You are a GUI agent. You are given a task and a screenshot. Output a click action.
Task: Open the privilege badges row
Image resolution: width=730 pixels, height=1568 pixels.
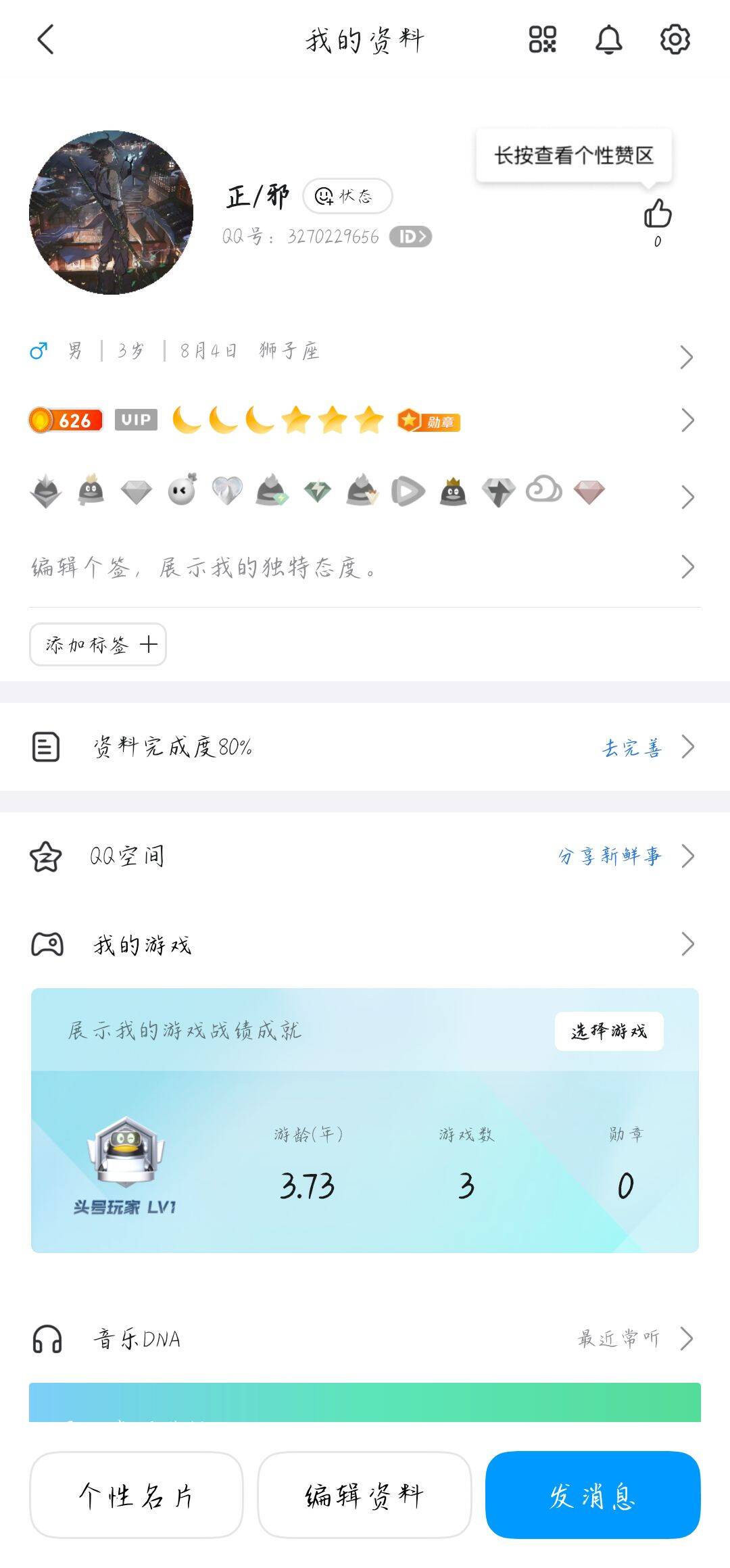pos(365,492)
